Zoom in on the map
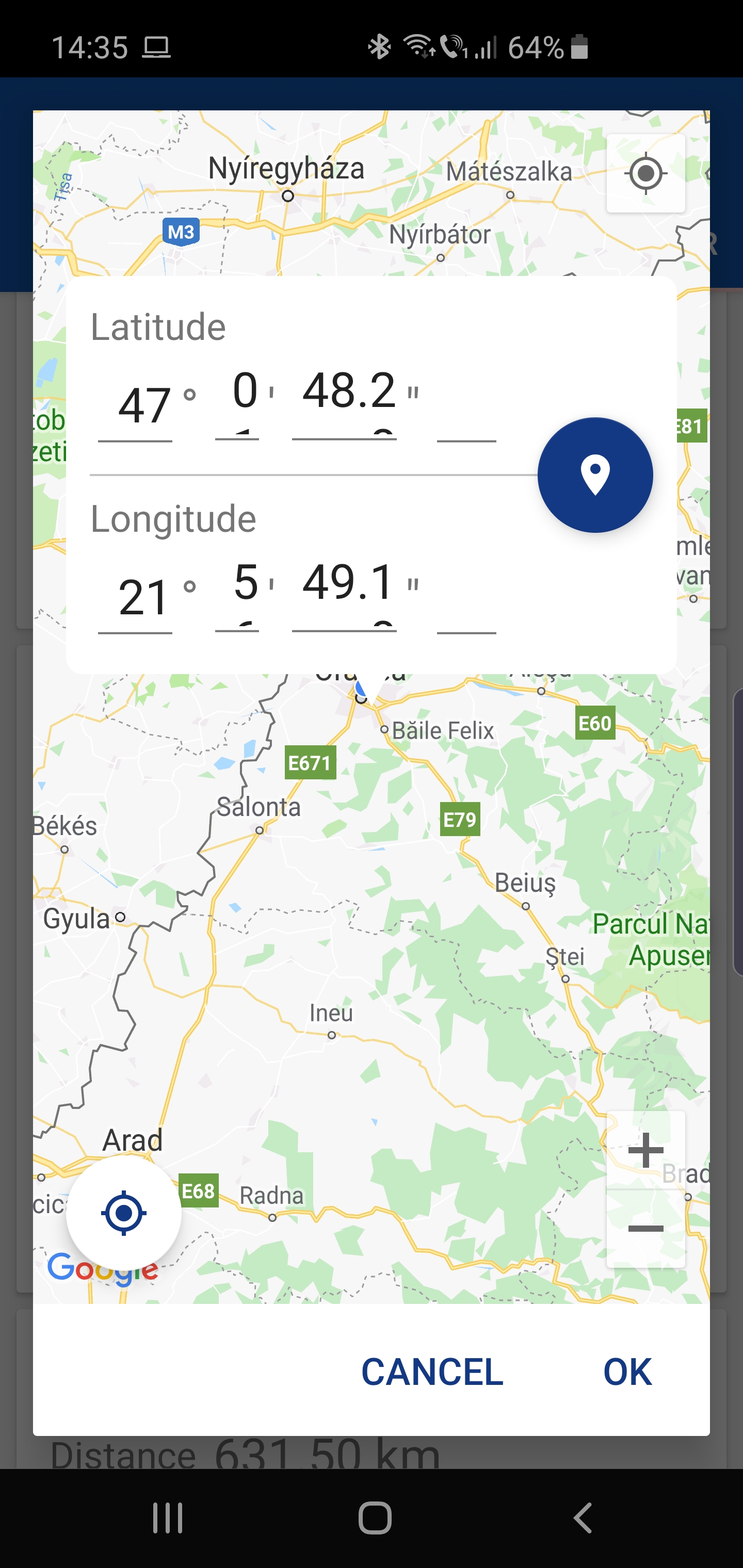The height and width of the screenshot is (1568, 743). tap(645, 1150)
